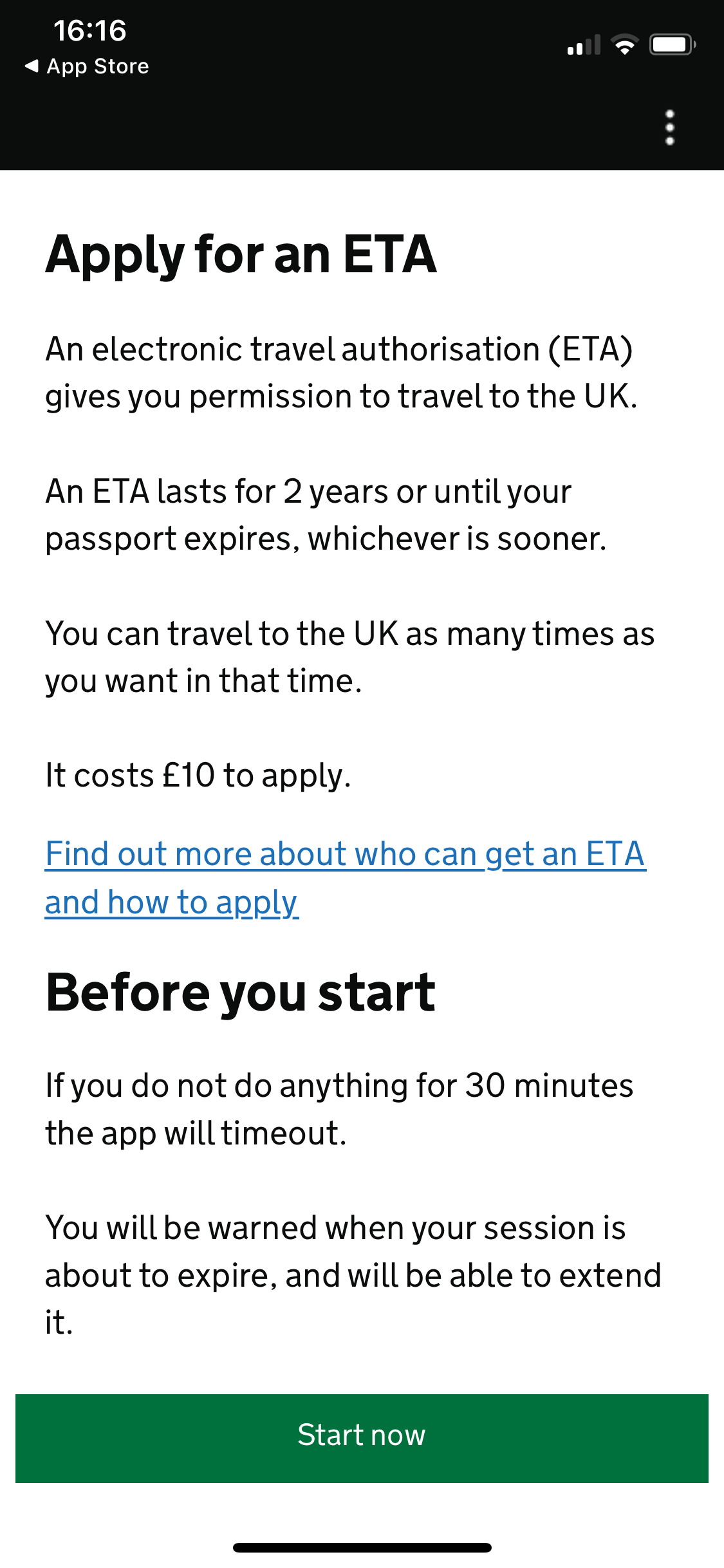This screenshot has width=724, height=1568.
Task: Tap the Start now button
Action: pos(362,1438)
